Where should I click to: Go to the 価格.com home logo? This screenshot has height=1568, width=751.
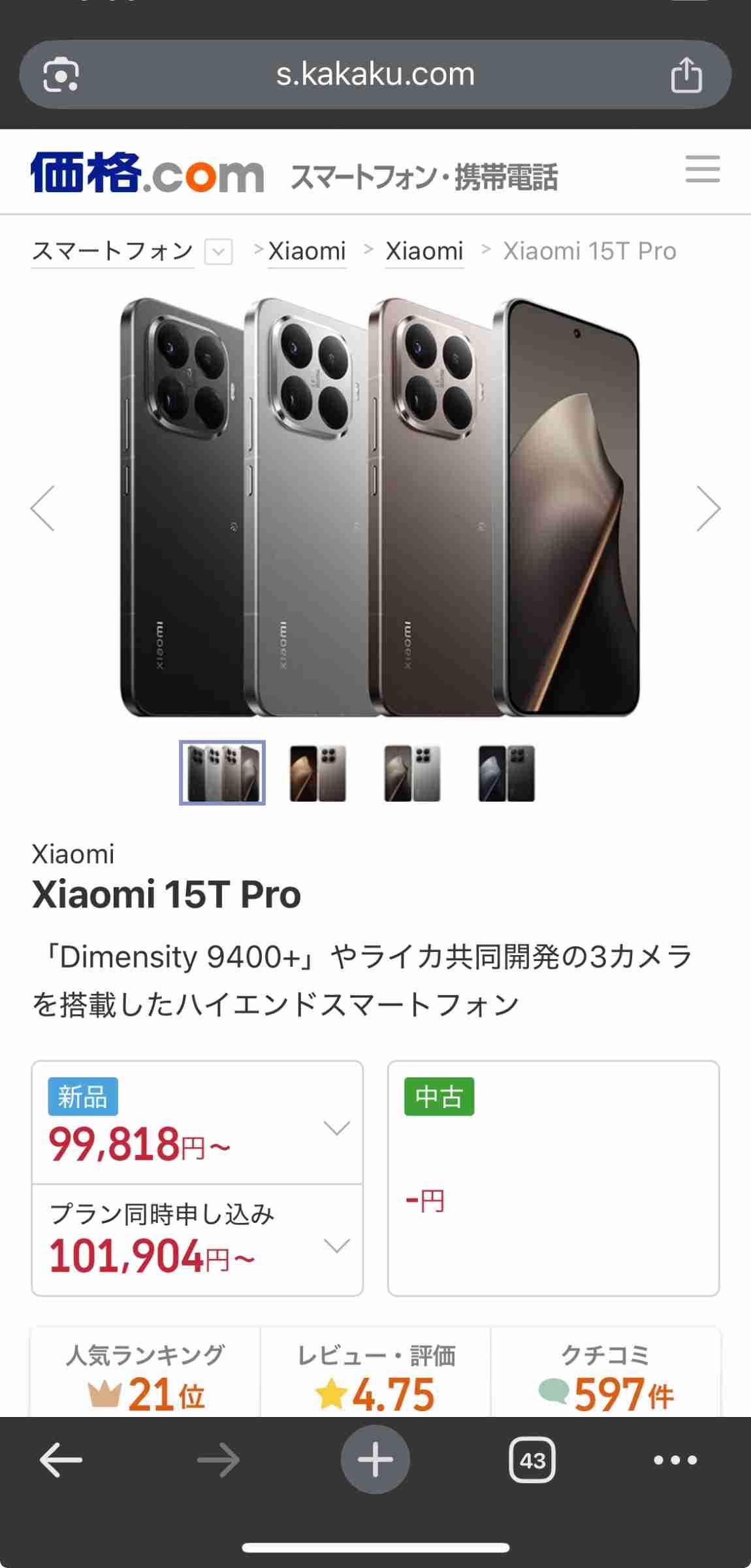tap(147, 173)
